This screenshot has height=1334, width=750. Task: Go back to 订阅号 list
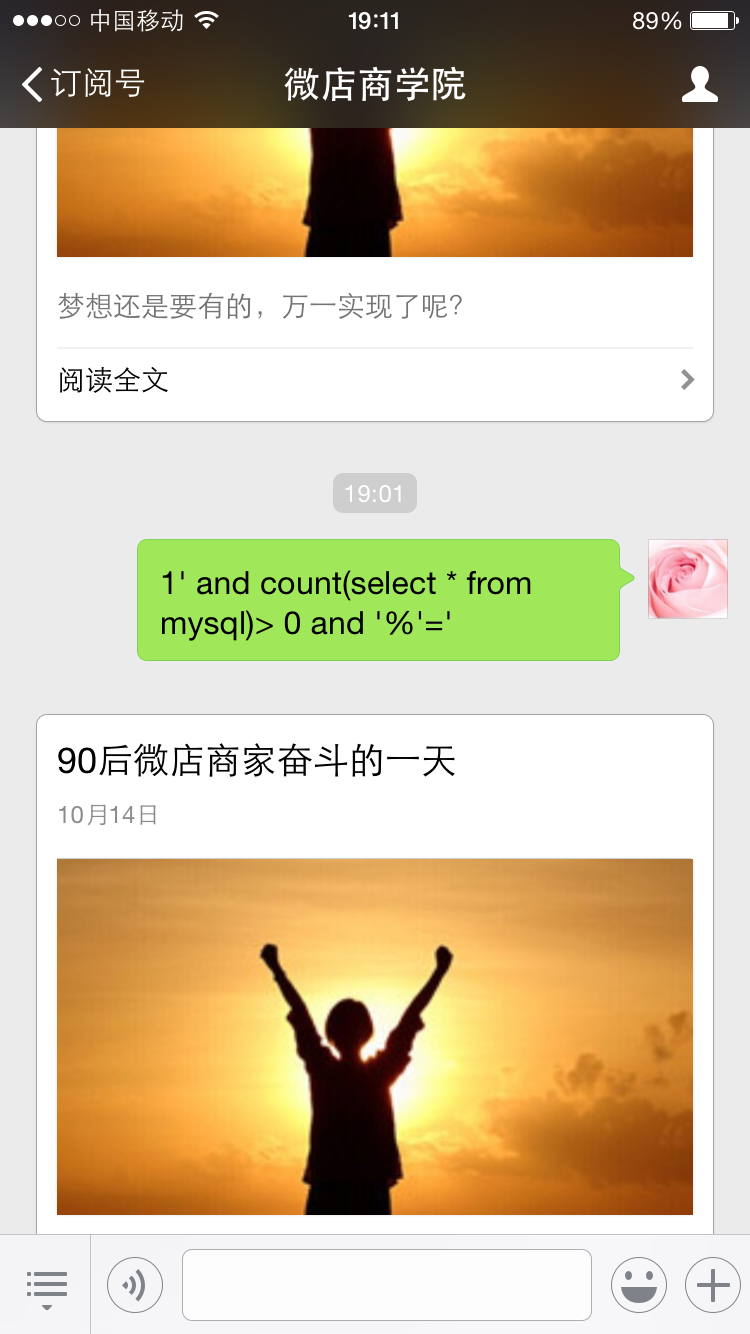(84, 84)
